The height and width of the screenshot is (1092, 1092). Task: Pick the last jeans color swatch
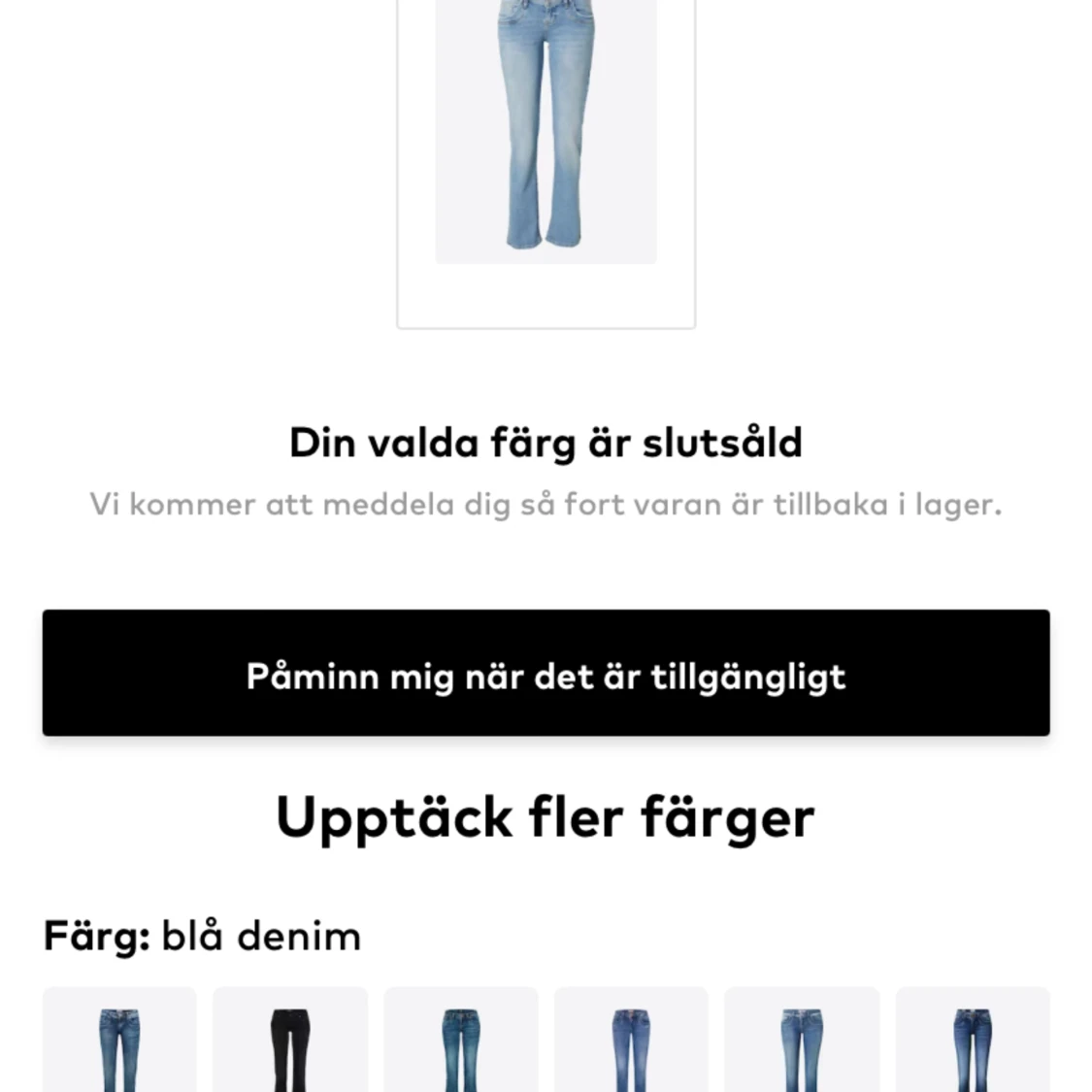pyautogui.click(x=972, y=1043)
